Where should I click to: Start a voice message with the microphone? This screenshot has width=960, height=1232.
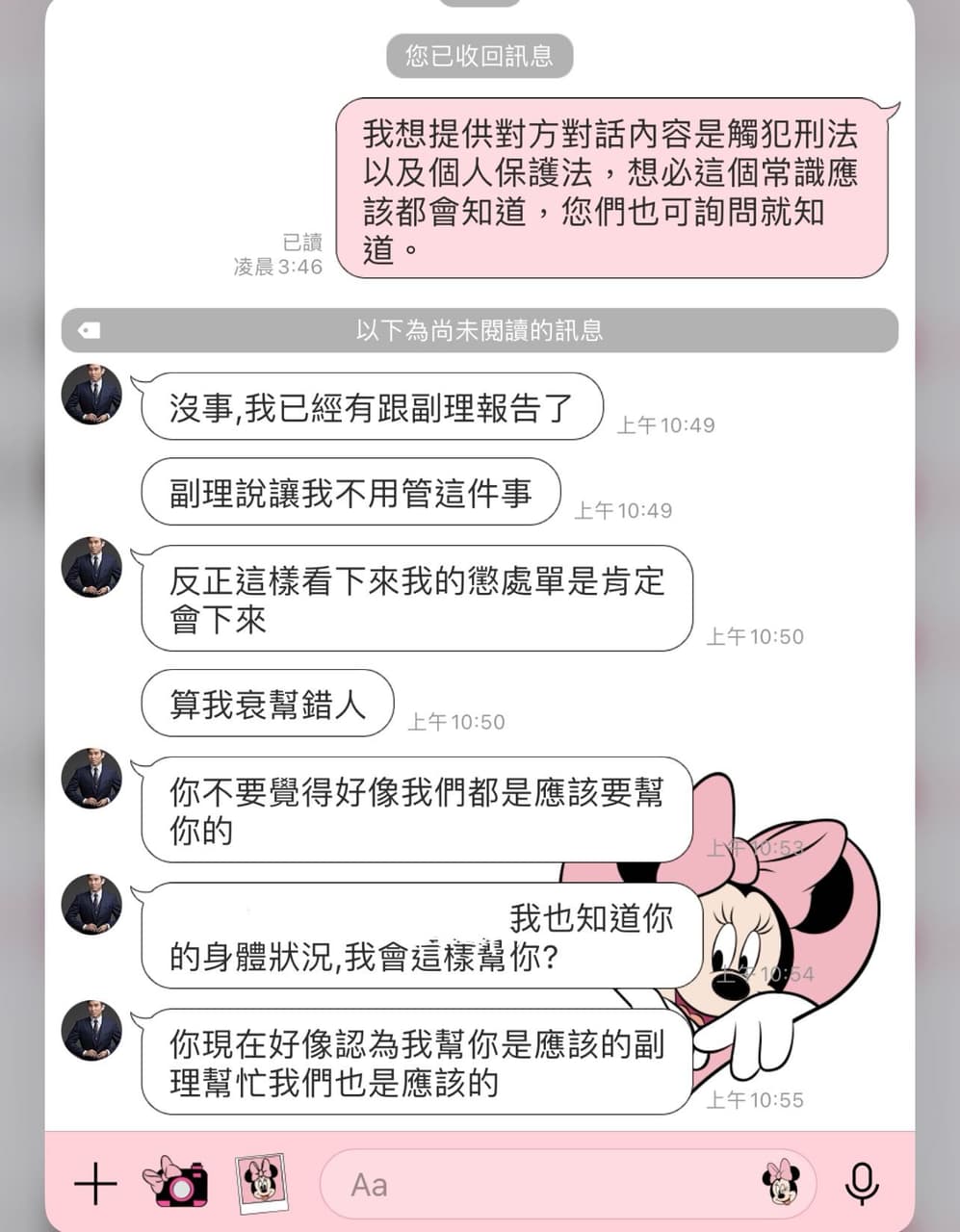[861, 1183]
